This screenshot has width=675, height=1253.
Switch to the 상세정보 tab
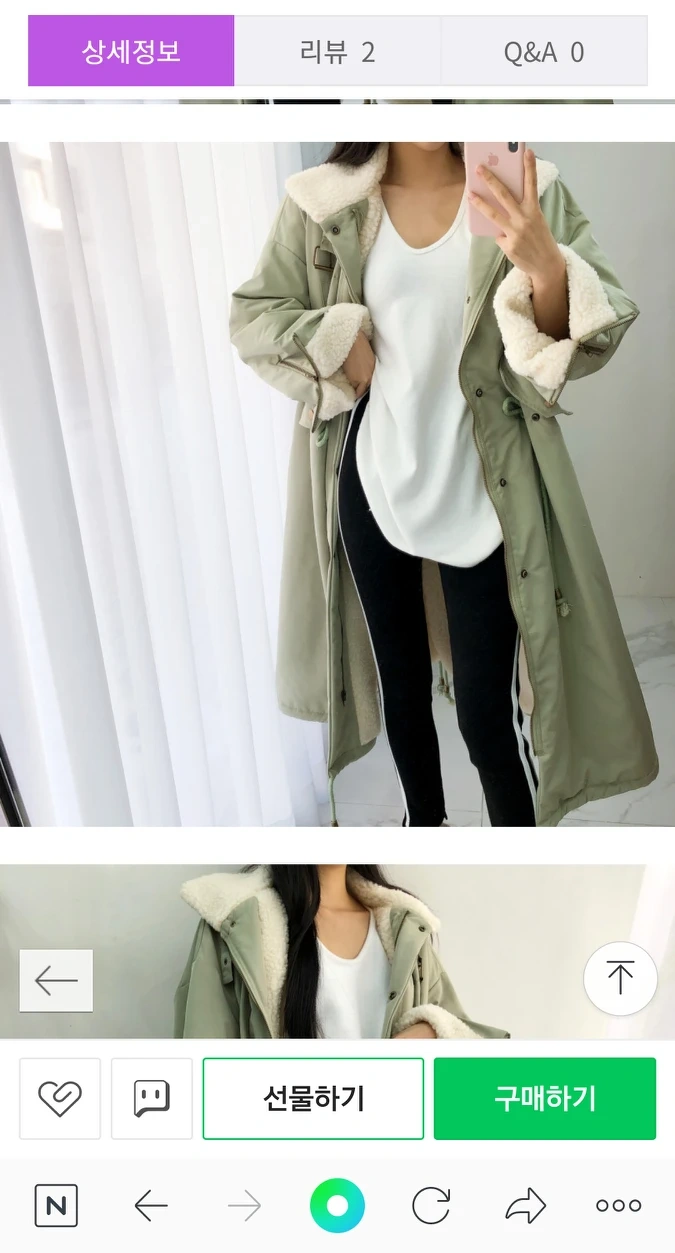(131, 51)
